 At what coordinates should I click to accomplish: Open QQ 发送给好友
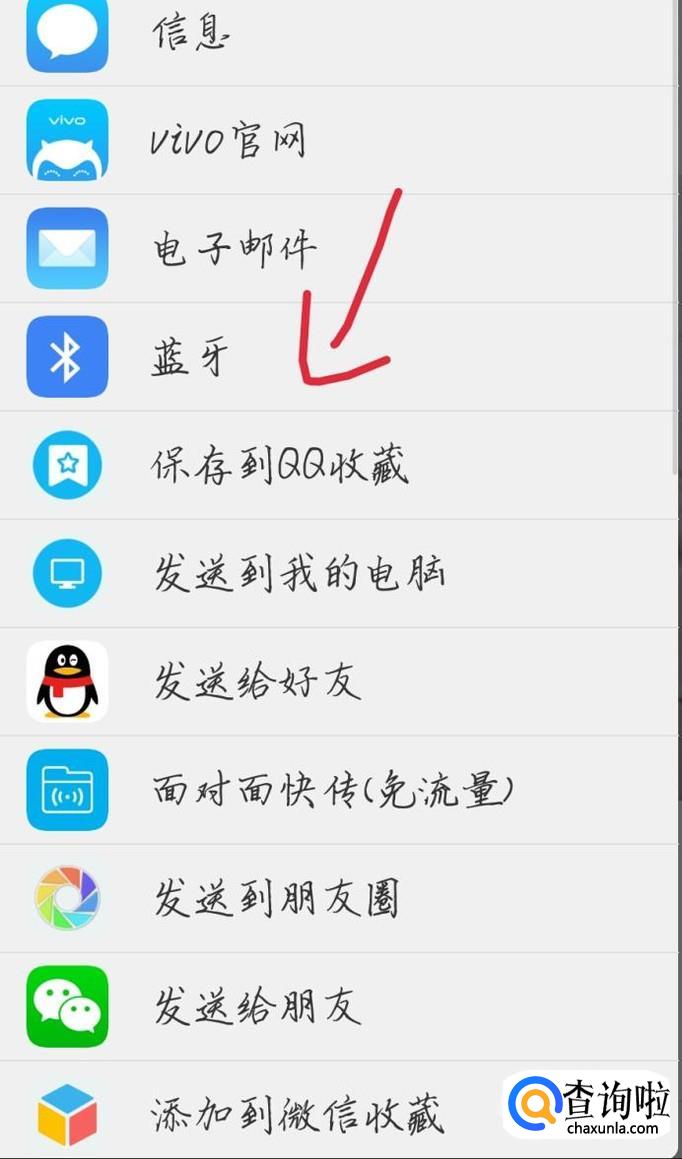pyautogui.click(x=339, y=682)
